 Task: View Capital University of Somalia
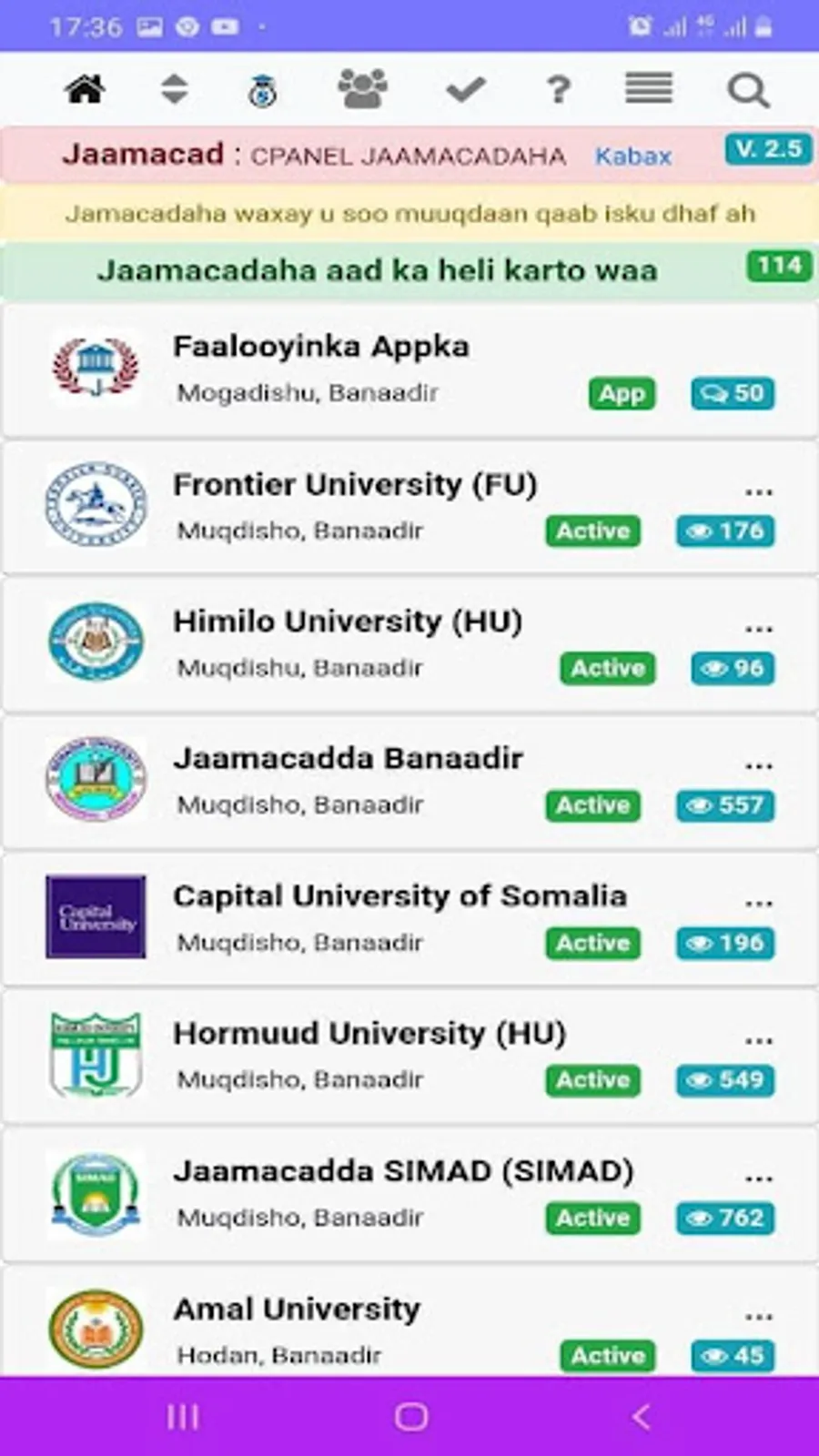click(399, 896)
